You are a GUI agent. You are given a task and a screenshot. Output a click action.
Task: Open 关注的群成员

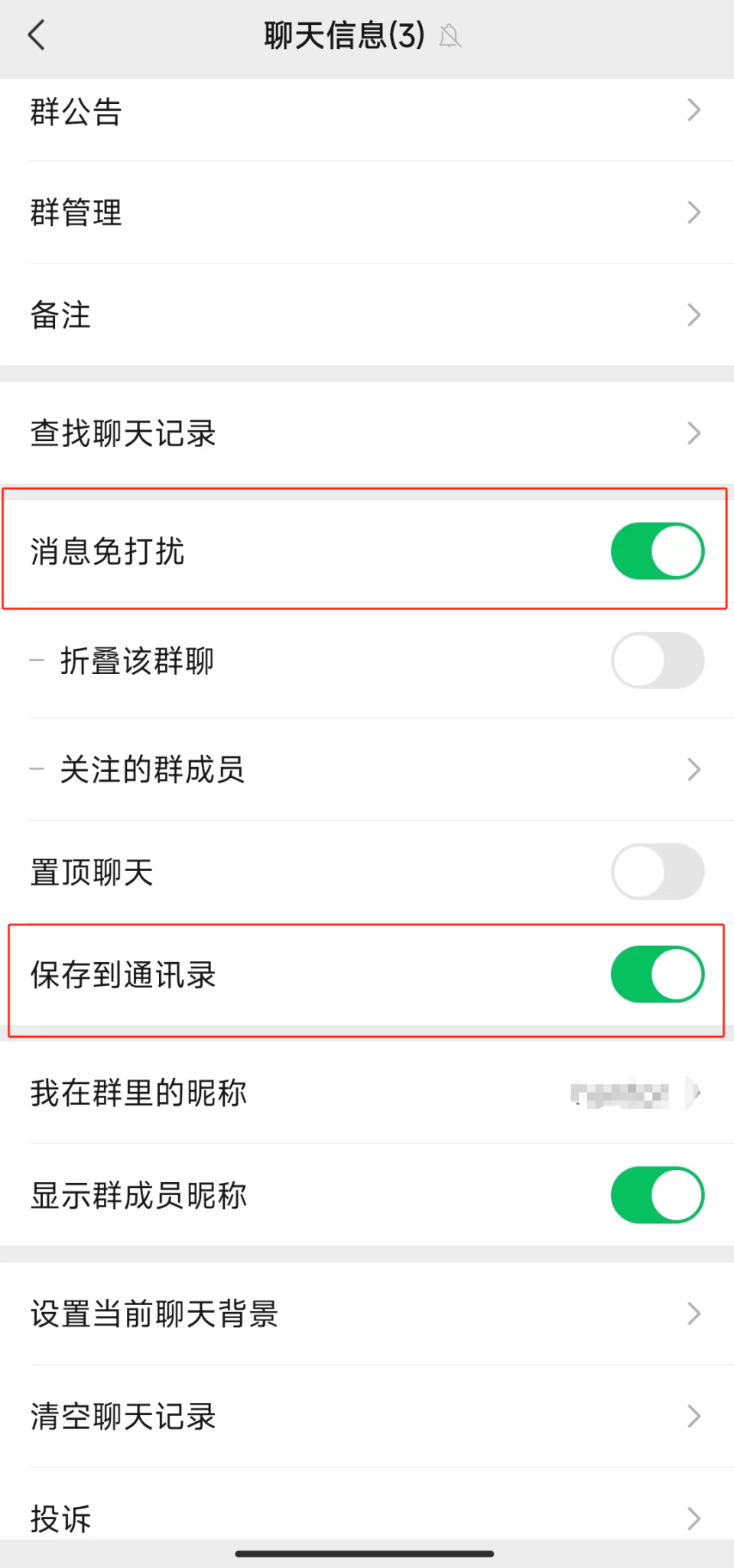pos(367,769)
